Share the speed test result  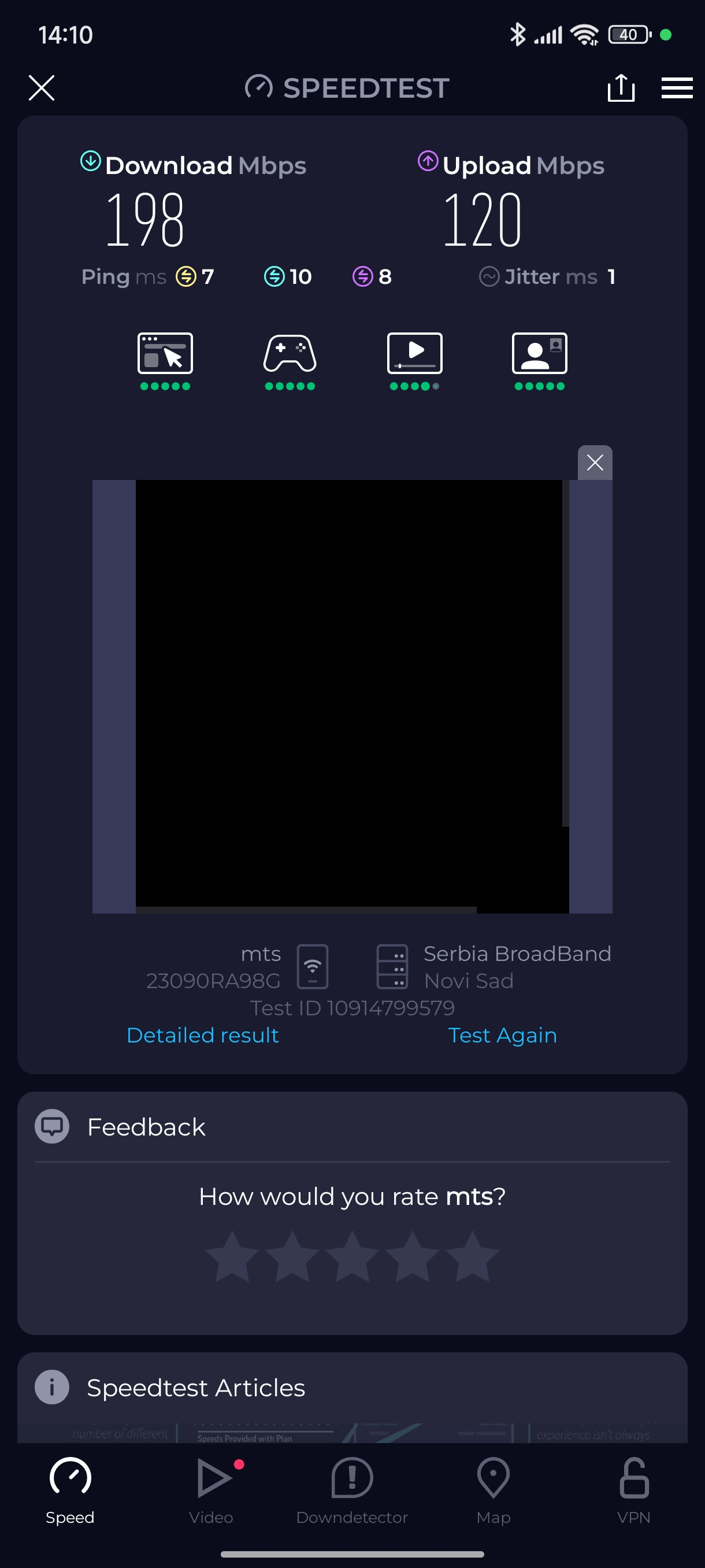pyautogui.click(x=621, y=88)
